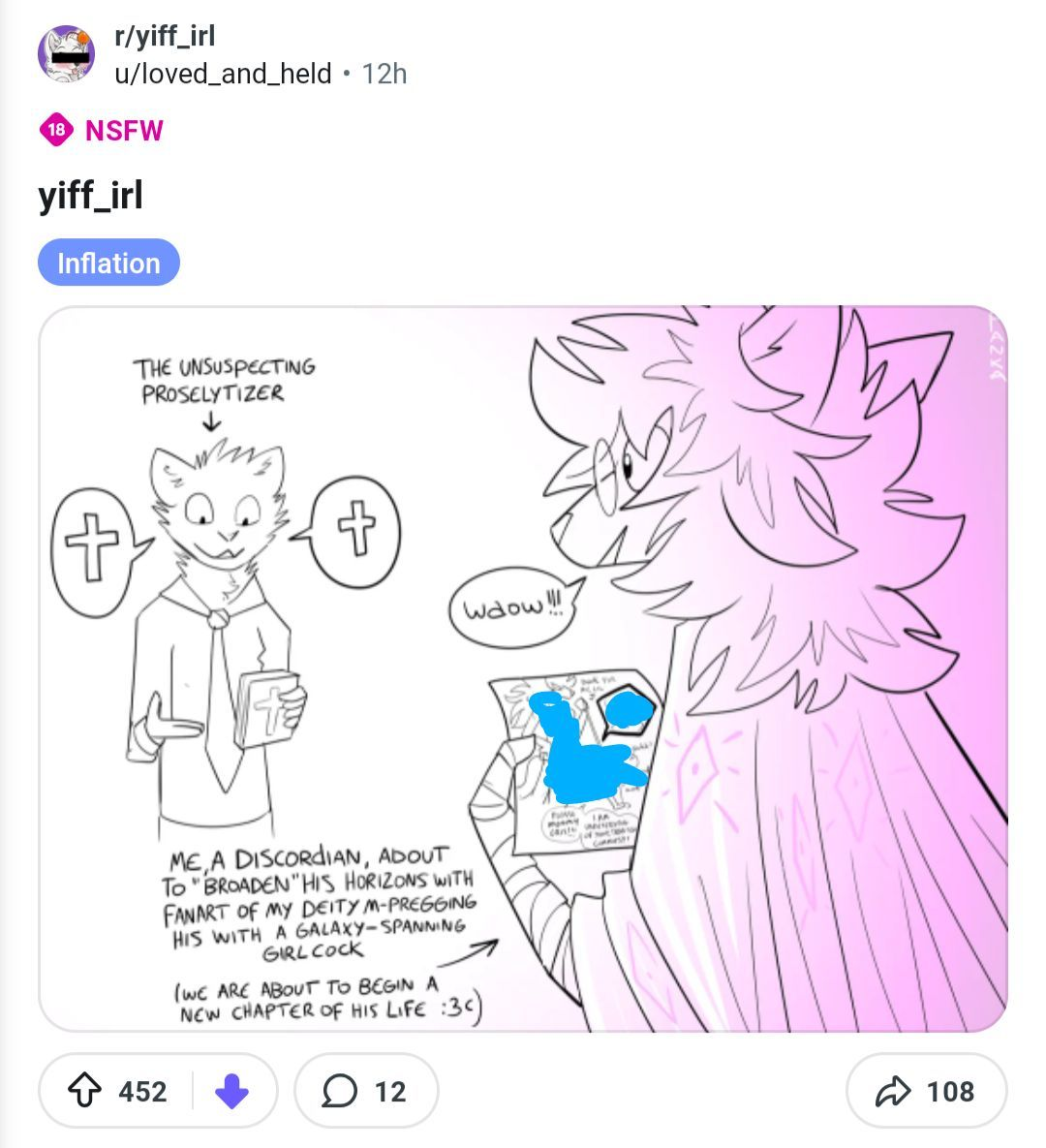View u/loved_and_held's profile
The image size is (1046, 1148).
pos(223,74)
